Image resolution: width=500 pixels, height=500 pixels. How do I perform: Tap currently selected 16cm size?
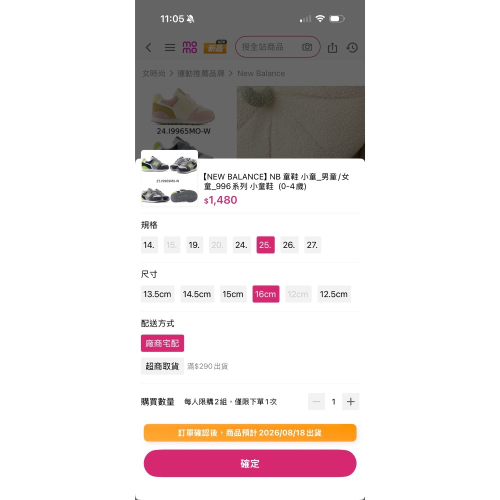click(266, 294)
